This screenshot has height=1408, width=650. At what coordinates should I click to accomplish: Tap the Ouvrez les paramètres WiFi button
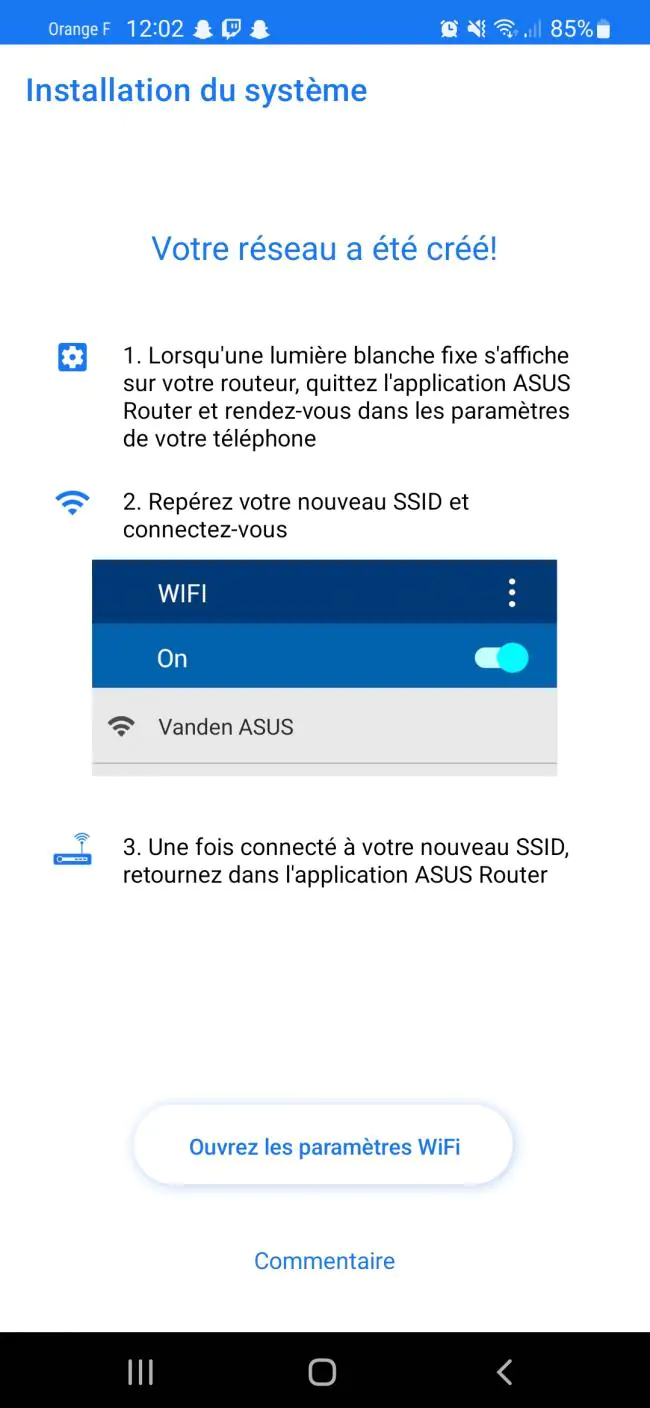(323, 1146)
